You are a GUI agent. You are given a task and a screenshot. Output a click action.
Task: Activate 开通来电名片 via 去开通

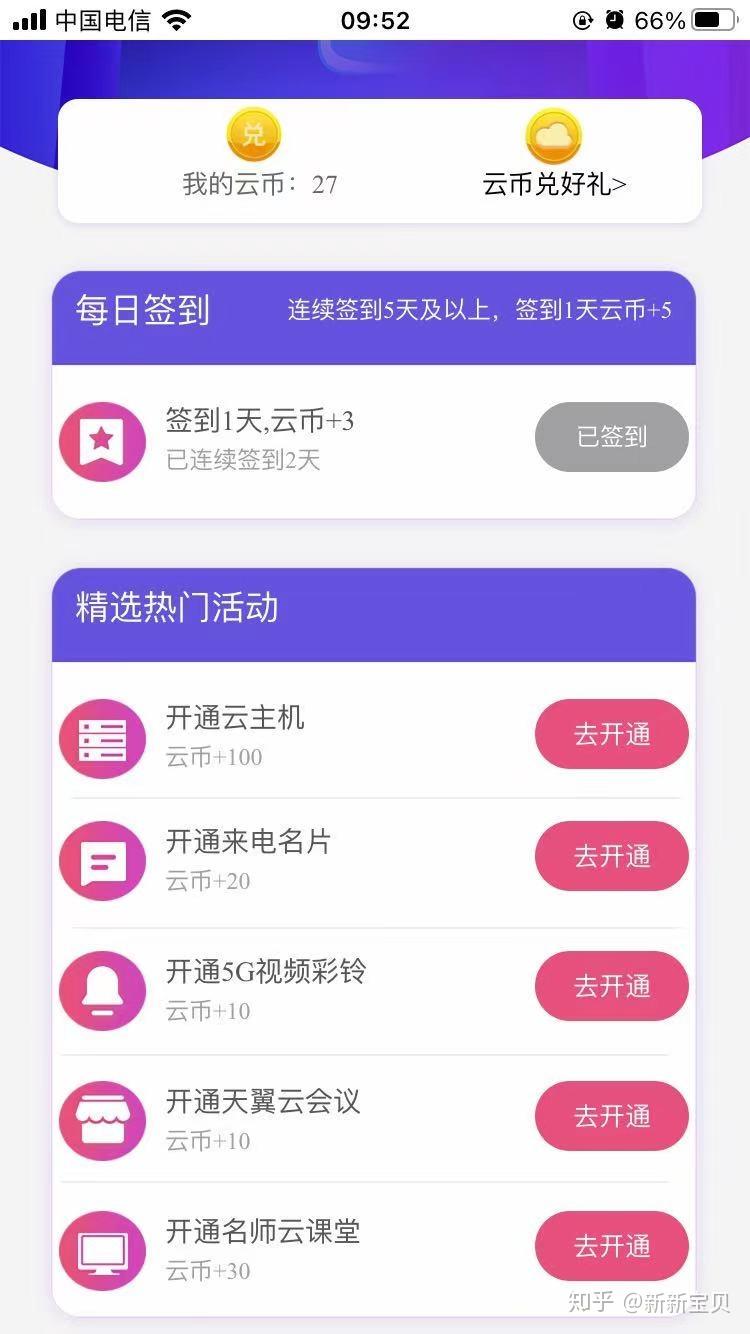612,856
